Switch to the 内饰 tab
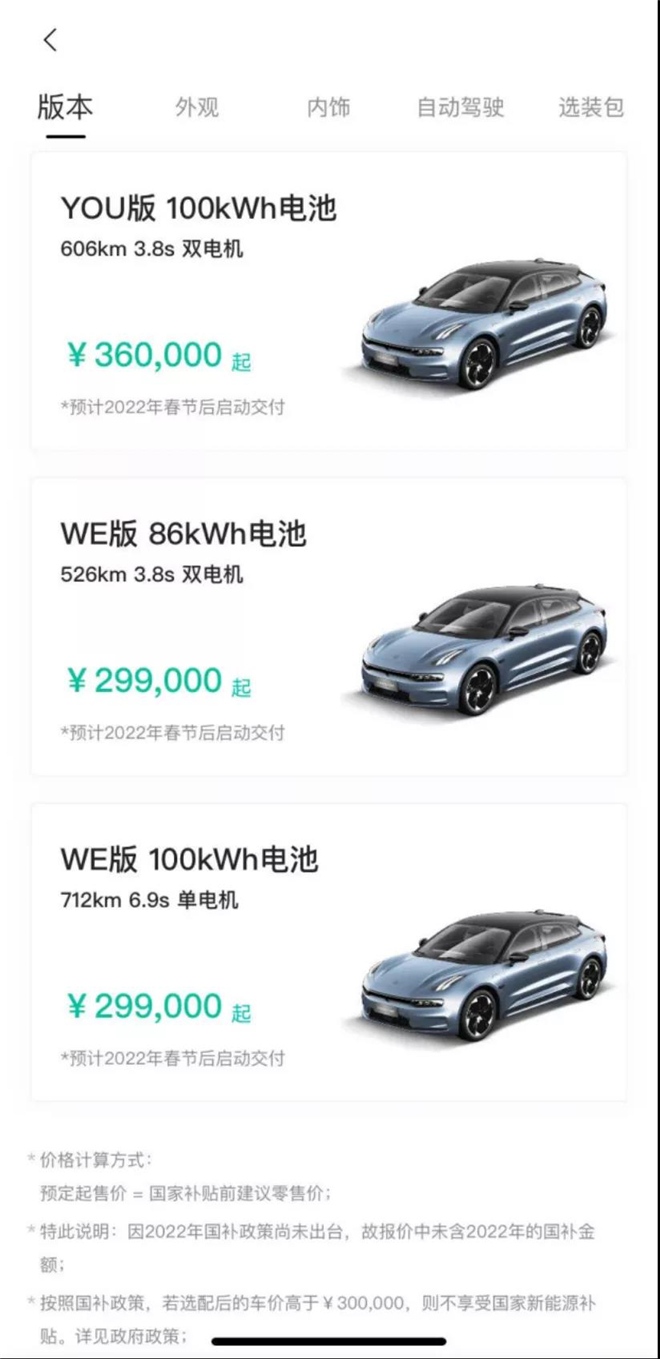This screenshot has height=1359, width=660. (x=329, y=107)
